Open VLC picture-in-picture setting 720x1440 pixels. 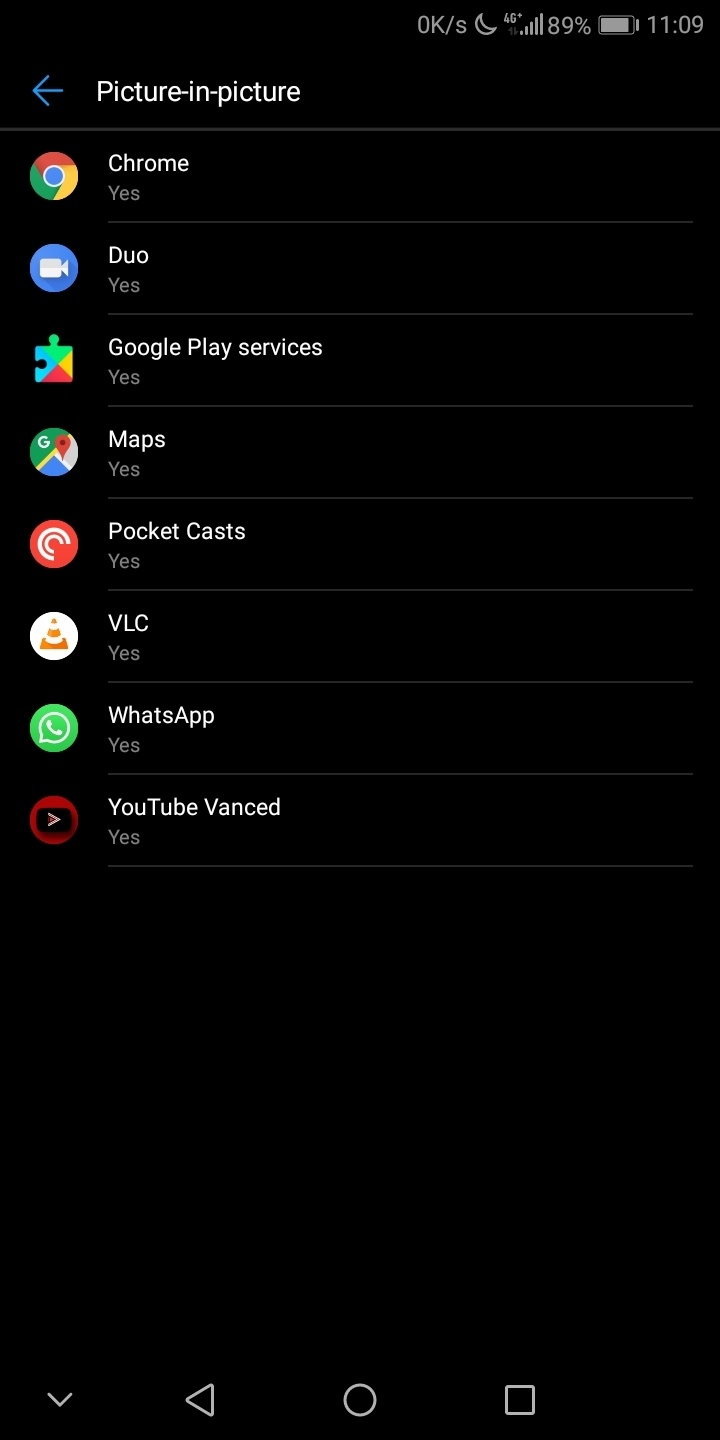(360, 637)
